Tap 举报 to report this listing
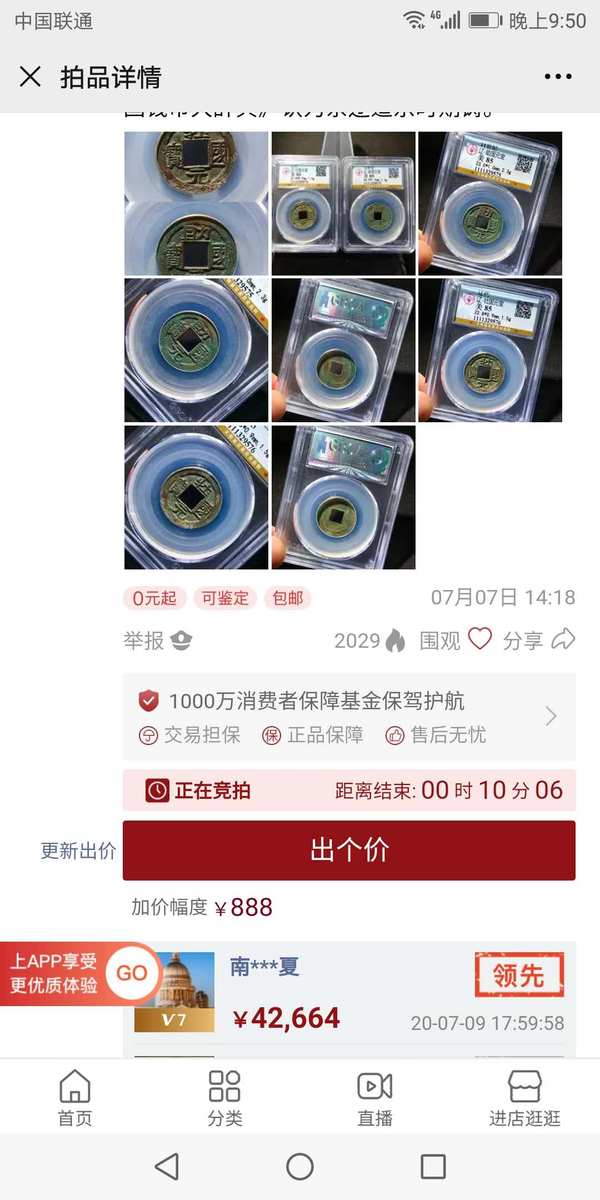600x1200 pixels. [x=157, y=641]
